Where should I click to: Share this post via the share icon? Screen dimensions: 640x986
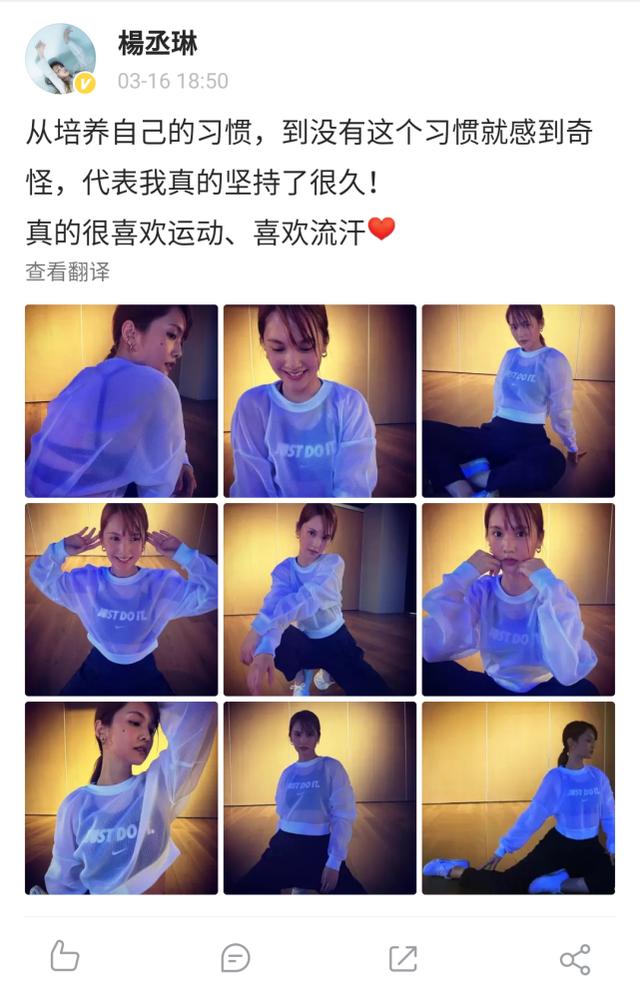pyautogui.click(x=575, y=959)
